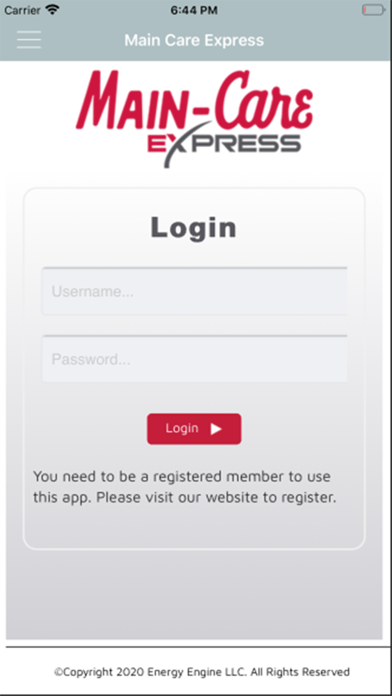
Task: Select the Password field
Action: click(x=194, y=359)
